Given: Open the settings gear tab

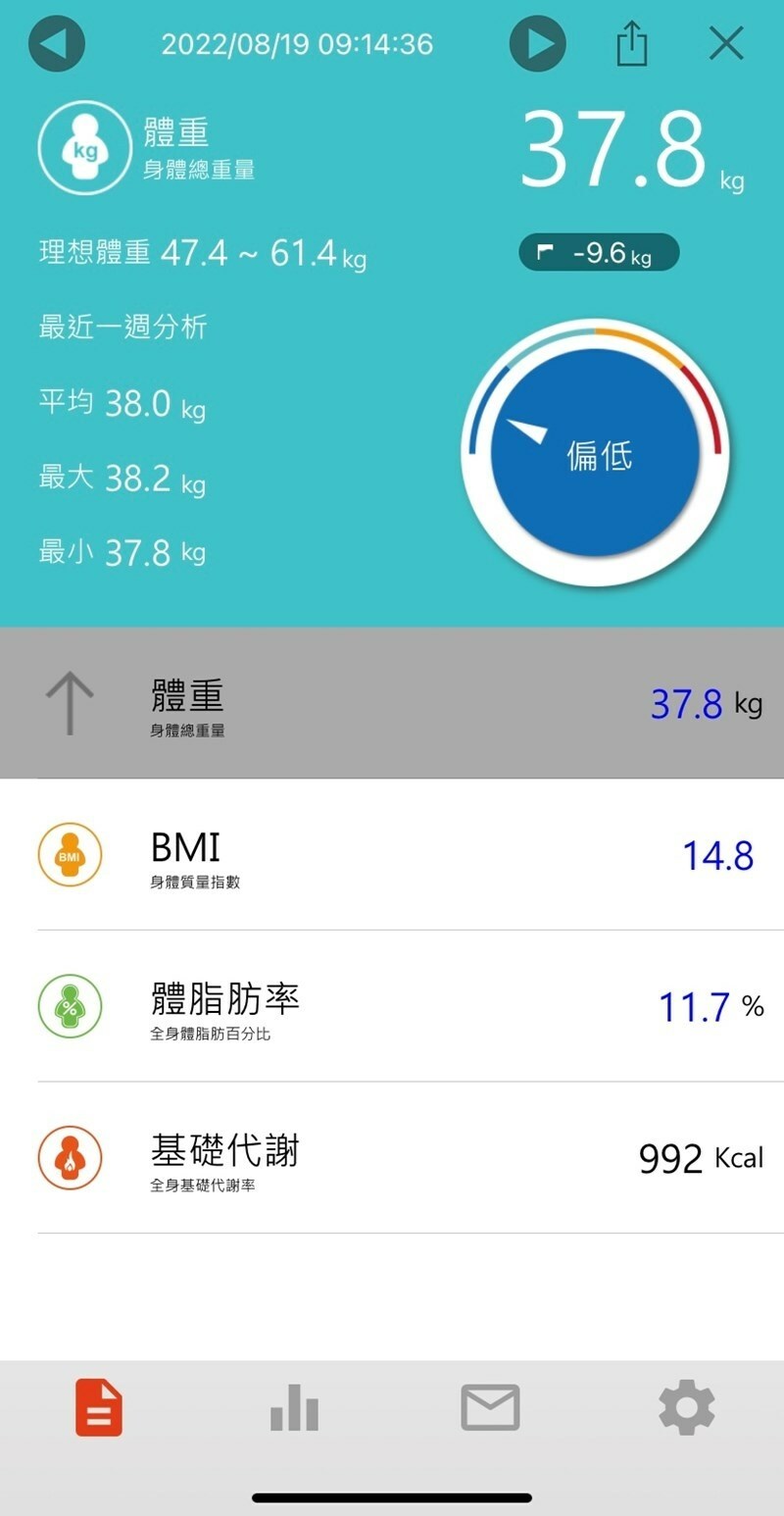Looking at the screenshot, I should (x=686, y=1408).
